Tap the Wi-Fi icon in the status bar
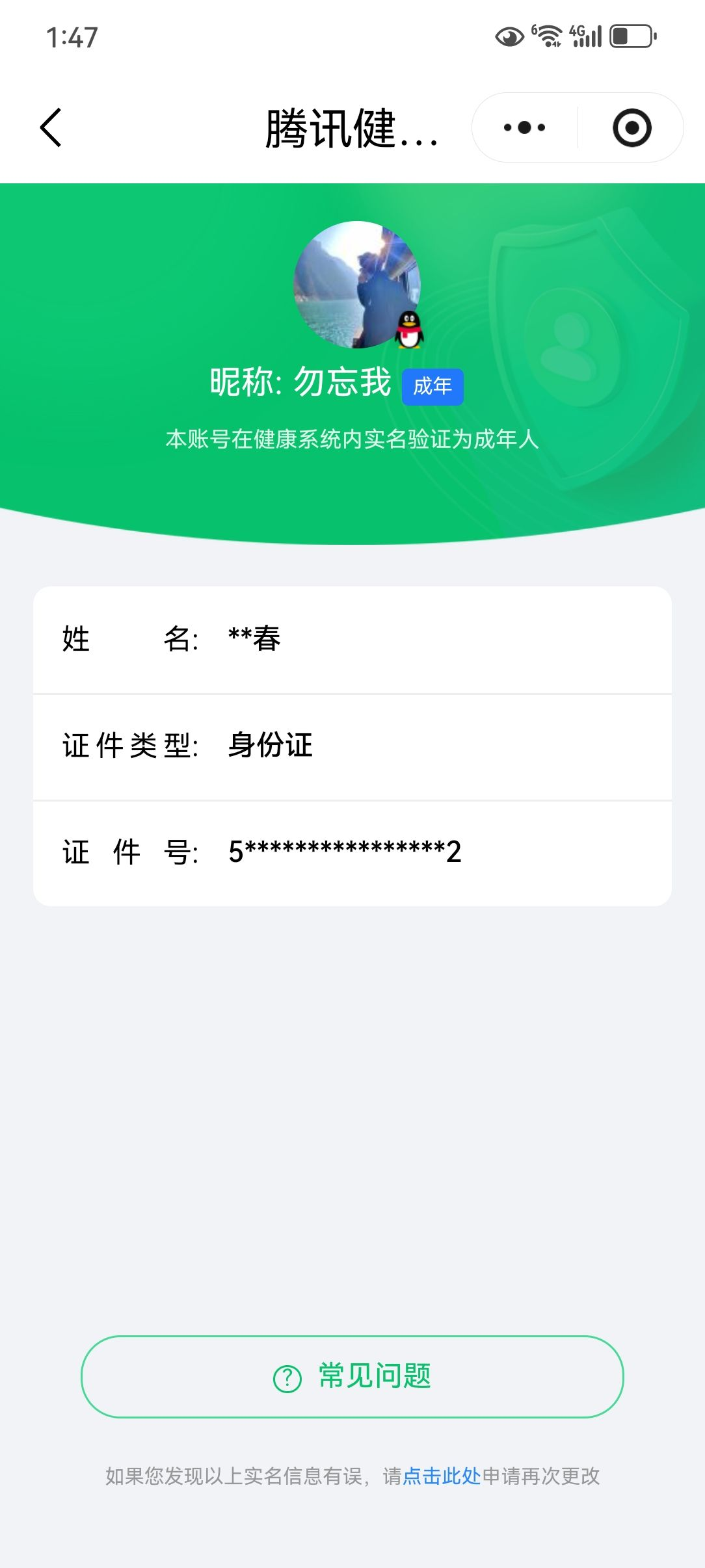 tap(550, 37)
